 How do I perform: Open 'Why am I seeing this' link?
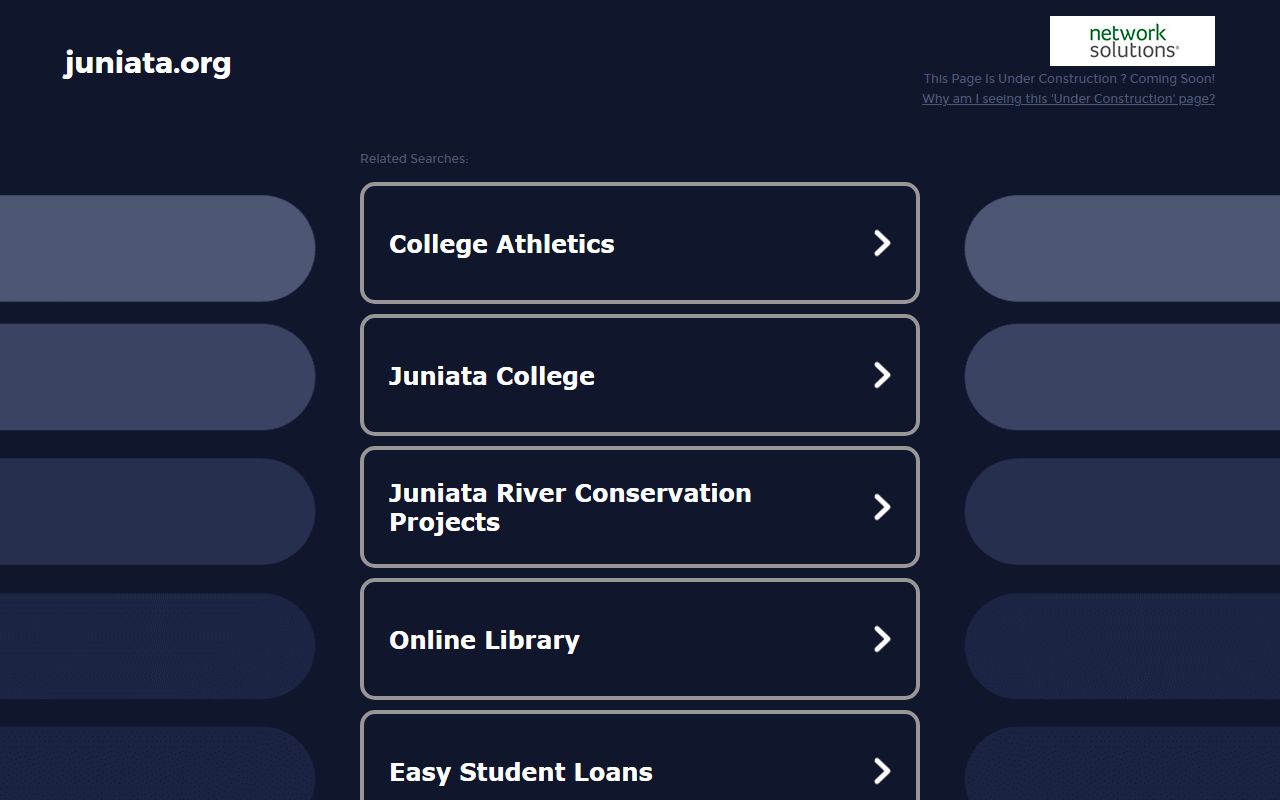[1068, 99]
